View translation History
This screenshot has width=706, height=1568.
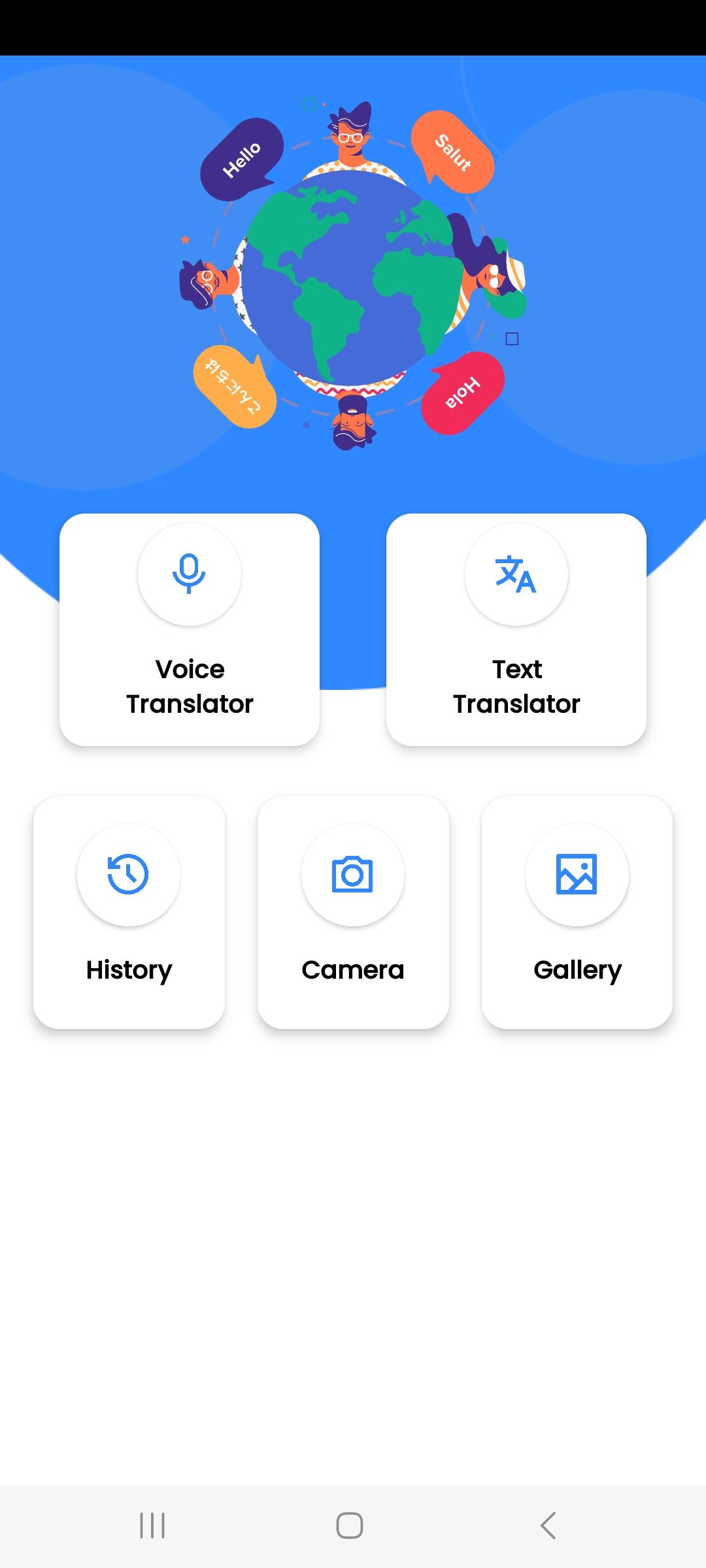pyautogui.click(x=129, y=912)
